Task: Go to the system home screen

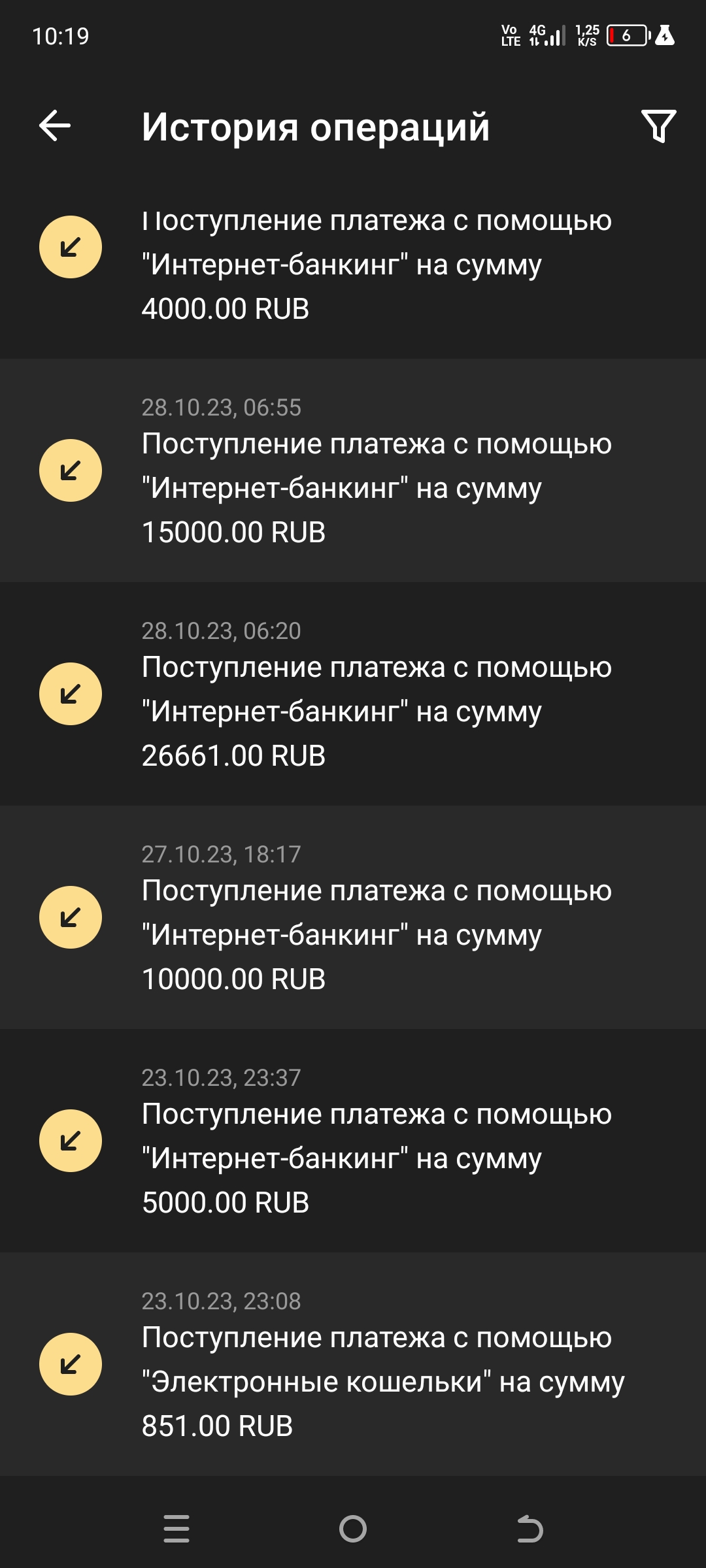Action: pos(353,1529)
